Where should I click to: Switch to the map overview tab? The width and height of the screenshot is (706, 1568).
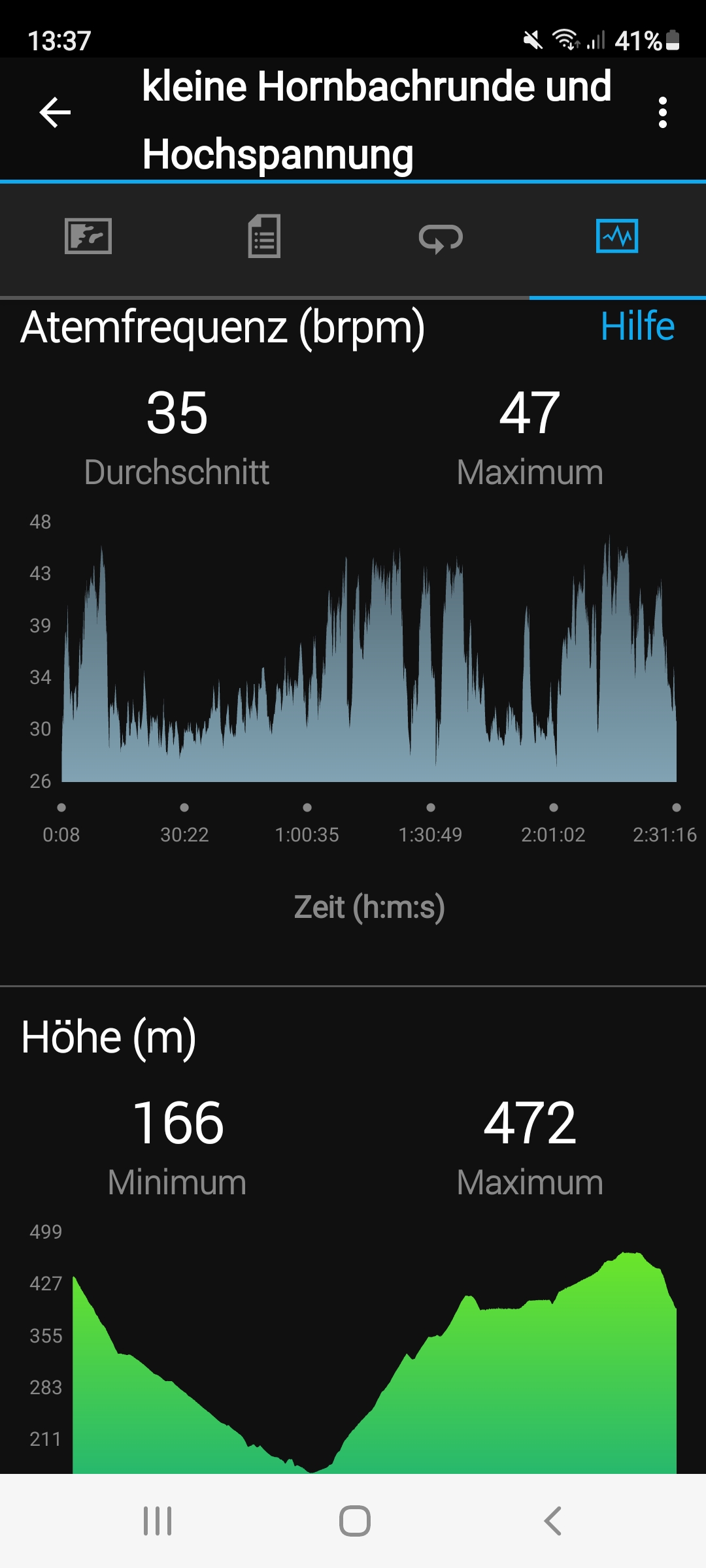pos(88,237)
